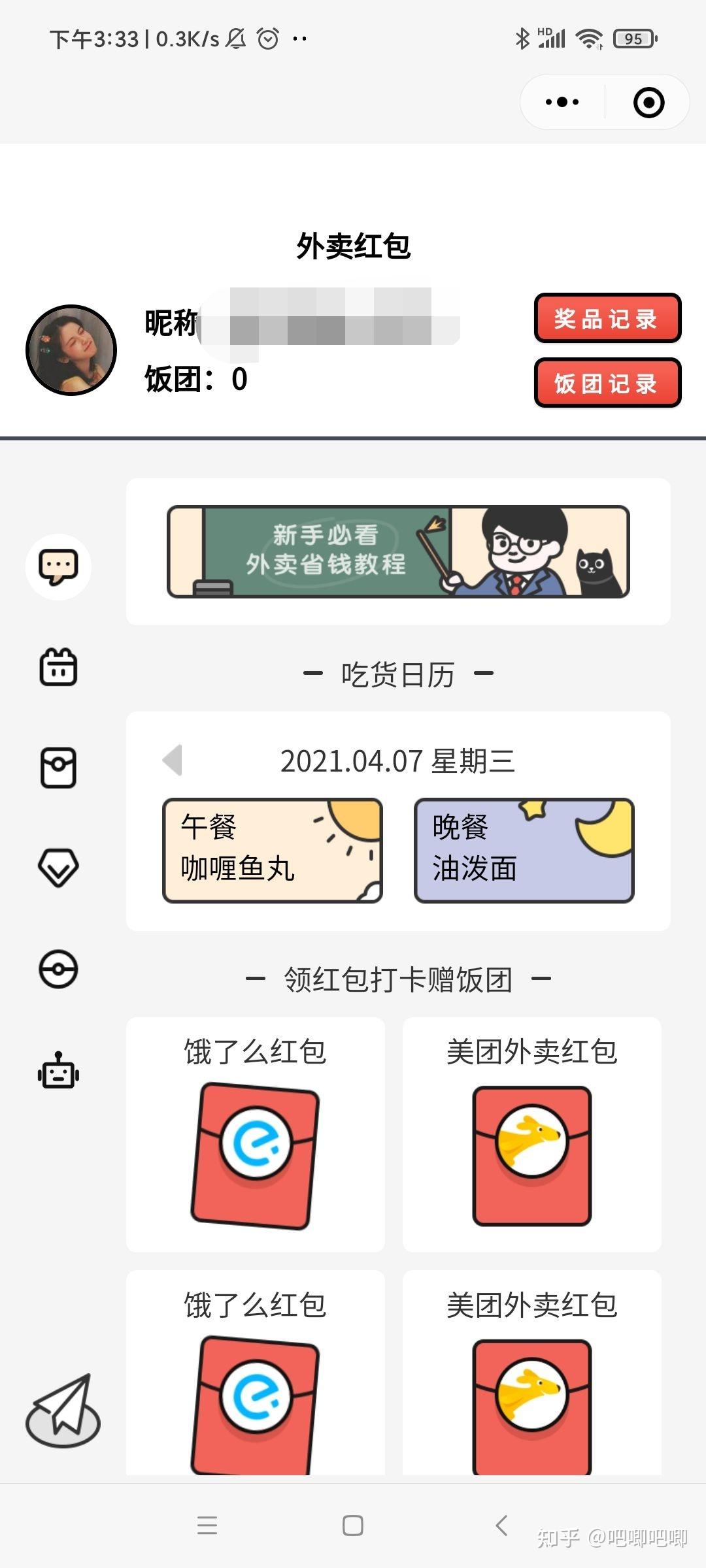Viewport: 706px width, 1568px height.
Task: Open the 新手必看外卖省钱教程 banner
Action: coord(398,551)
